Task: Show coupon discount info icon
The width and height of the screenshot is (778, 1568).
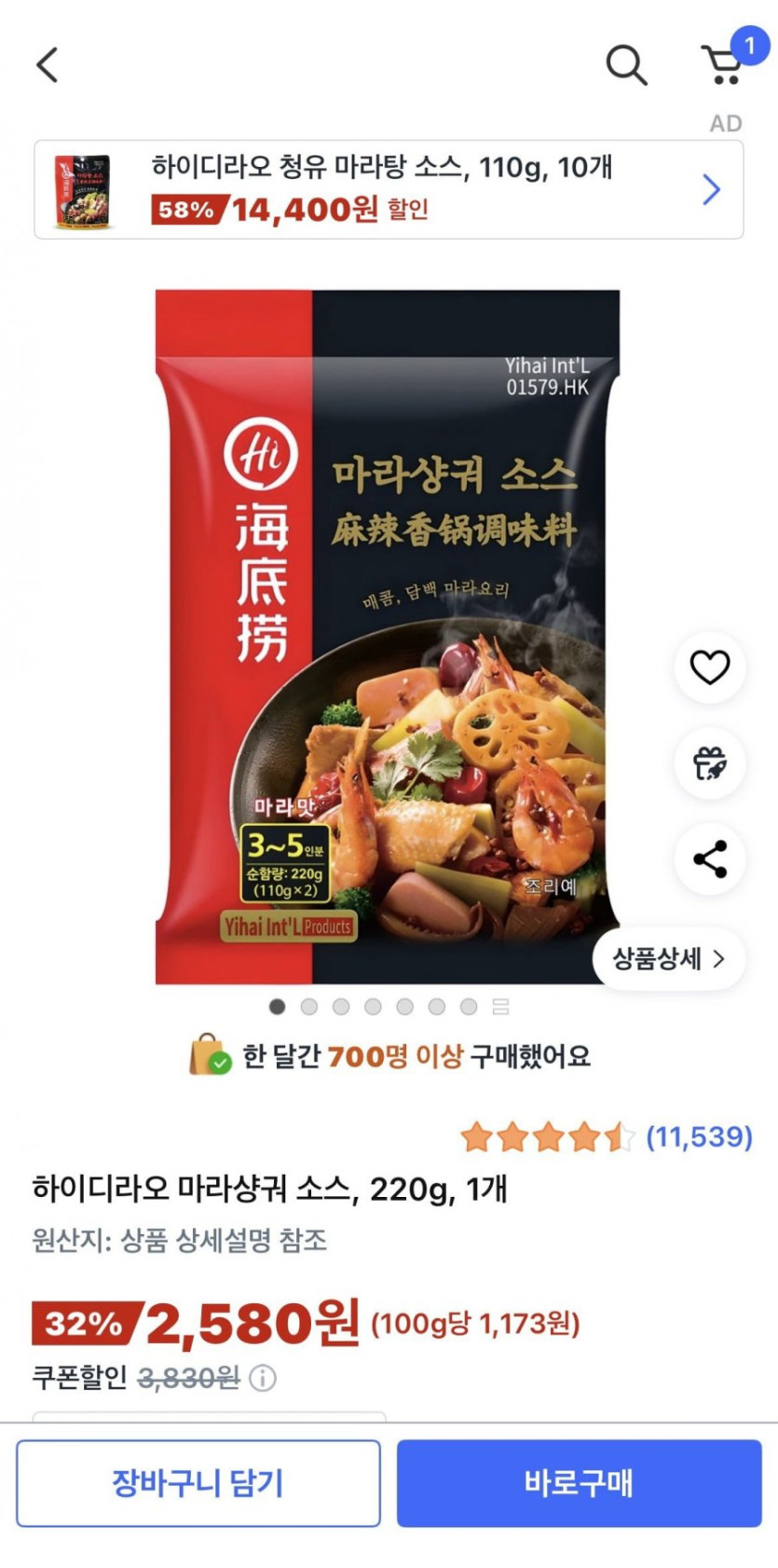Action: click(263, 1378)
